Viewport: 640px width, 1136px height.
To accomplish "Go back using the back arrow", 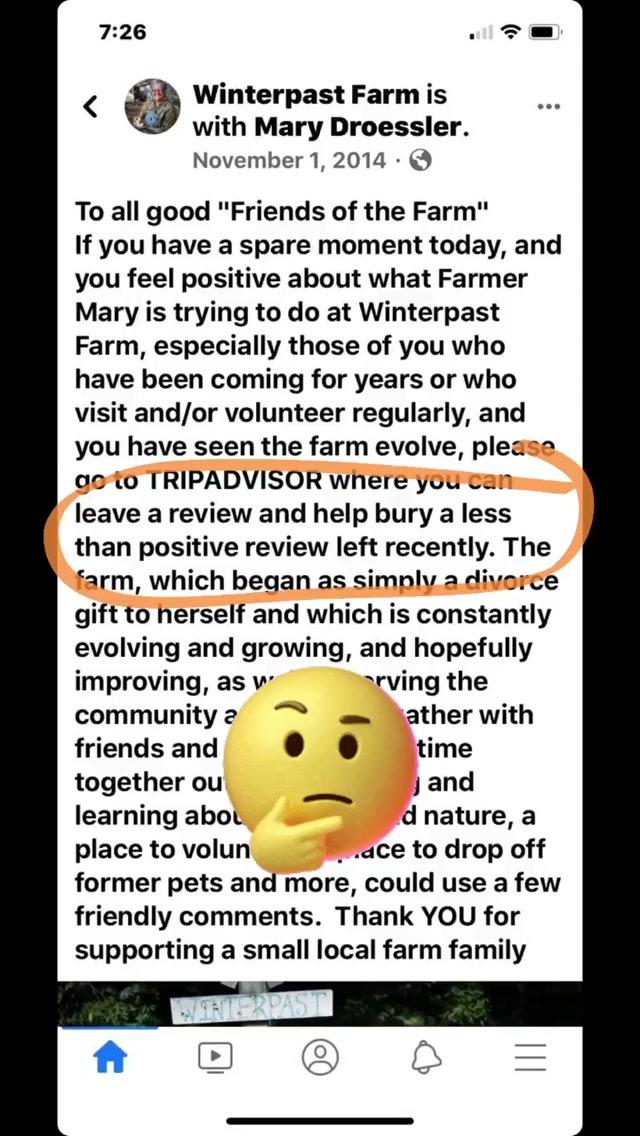I will [91, 106].
